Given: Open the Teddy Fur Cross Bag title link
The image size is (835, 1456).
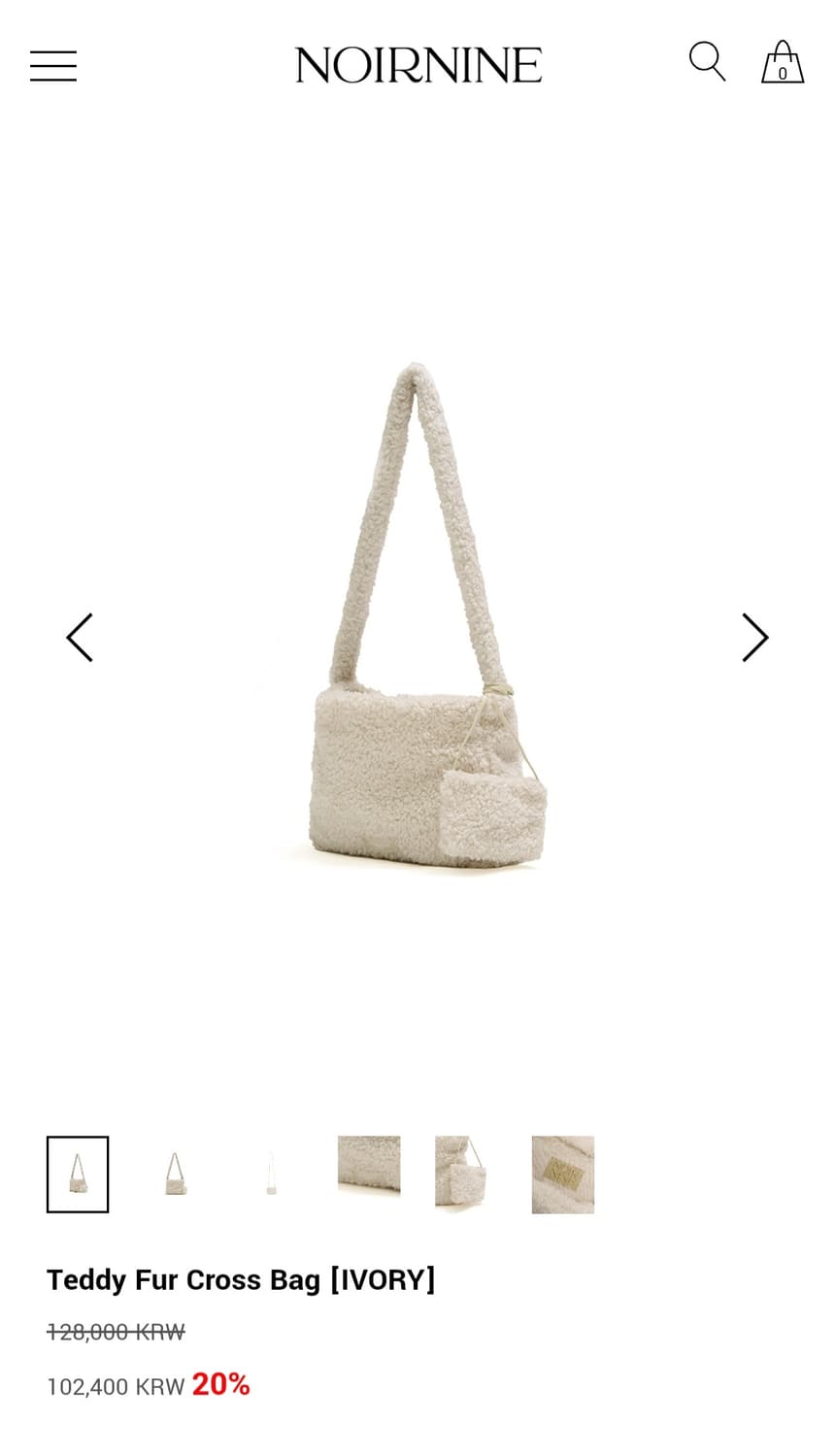Looking at the screenshot, I should pos(241,1279).
